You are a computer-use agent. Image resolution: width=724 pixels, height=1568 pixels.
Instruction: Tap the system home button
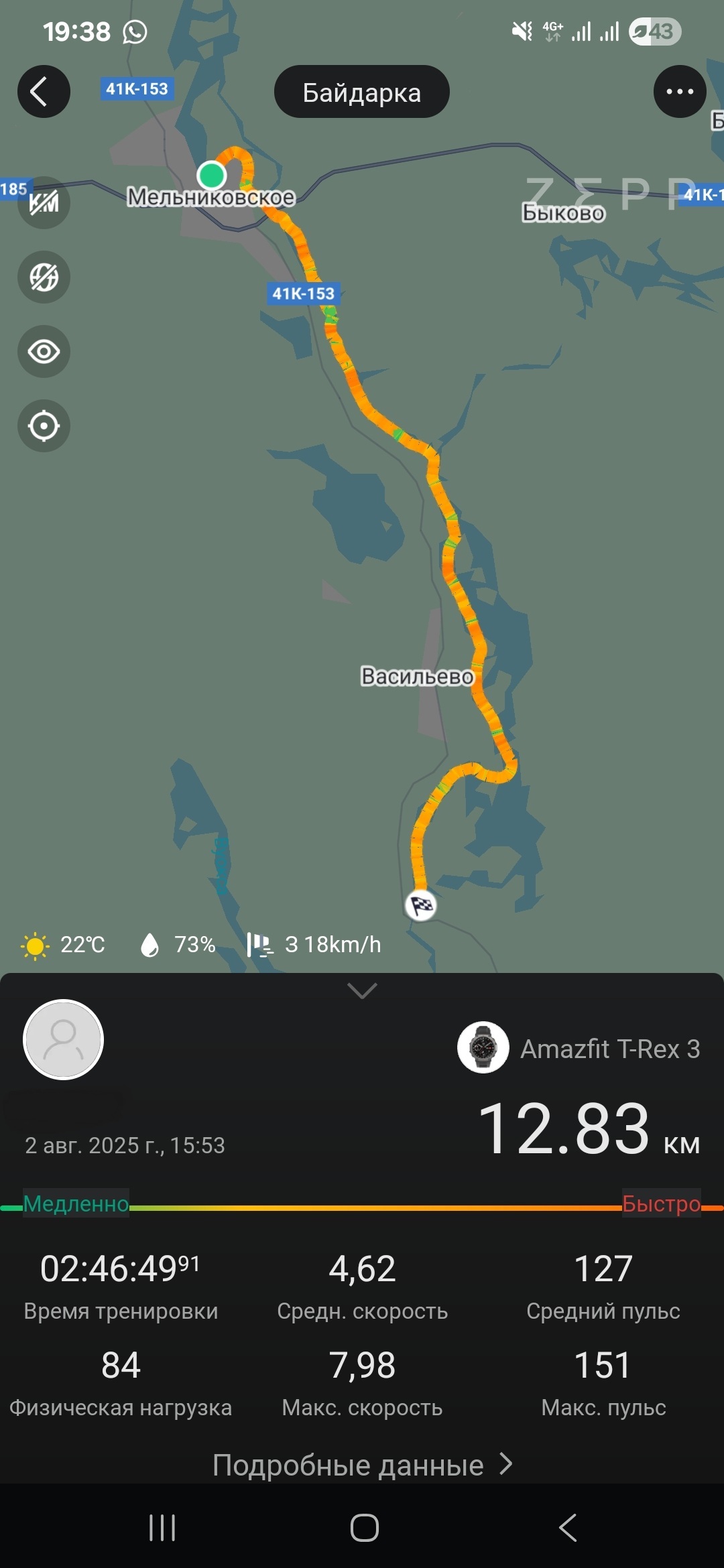pos(364,1528)
